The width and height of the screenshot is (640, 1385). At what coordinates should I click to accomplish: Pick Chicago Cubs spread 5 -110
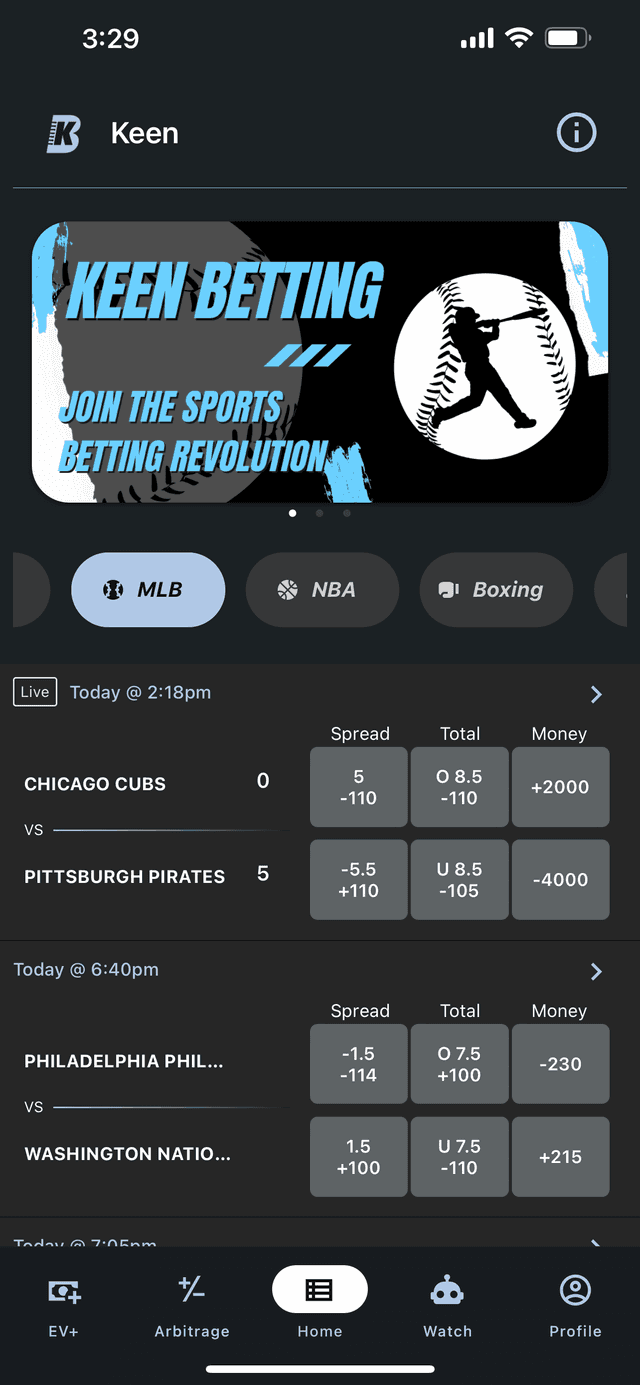tap(359, 787)
